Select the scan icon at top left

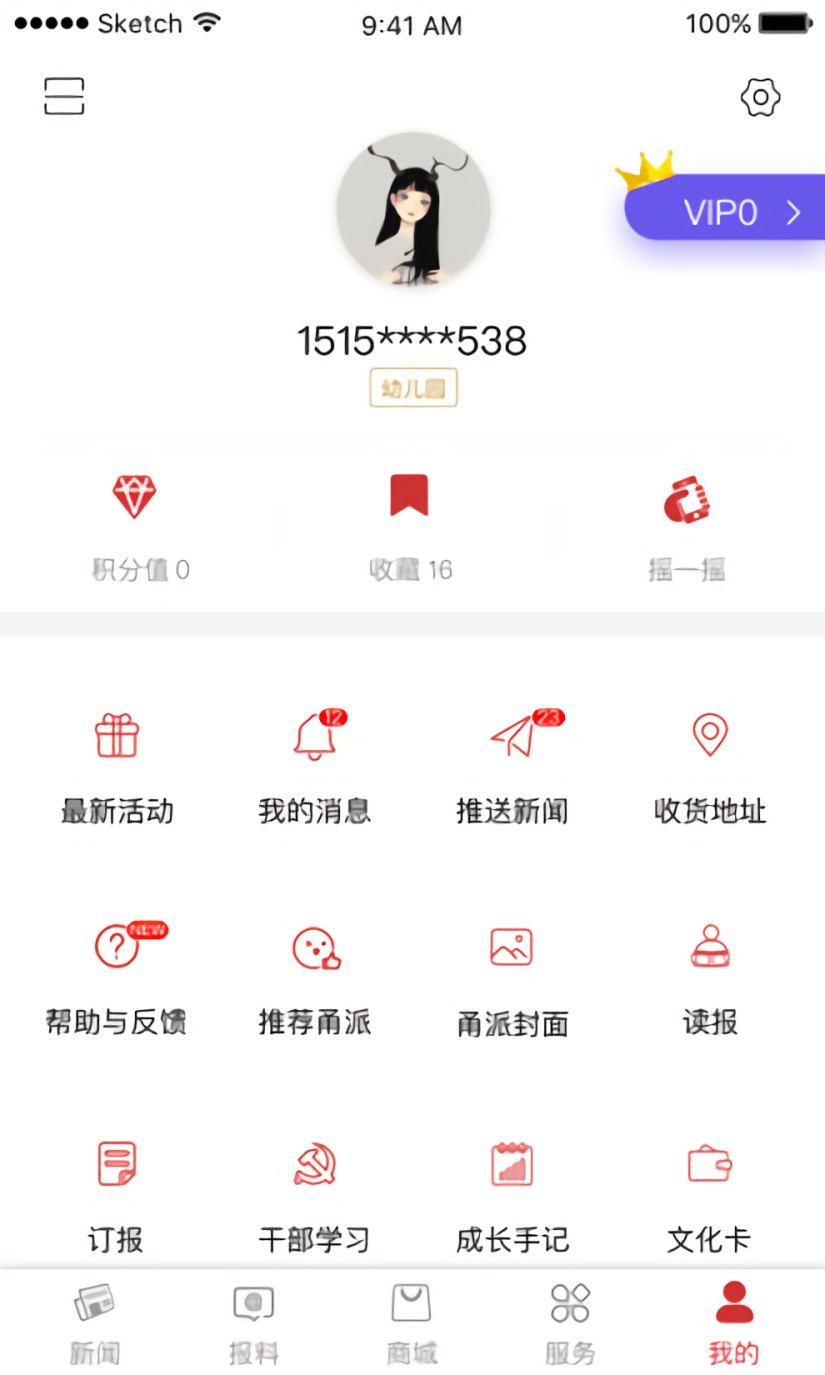pos(63,95)
